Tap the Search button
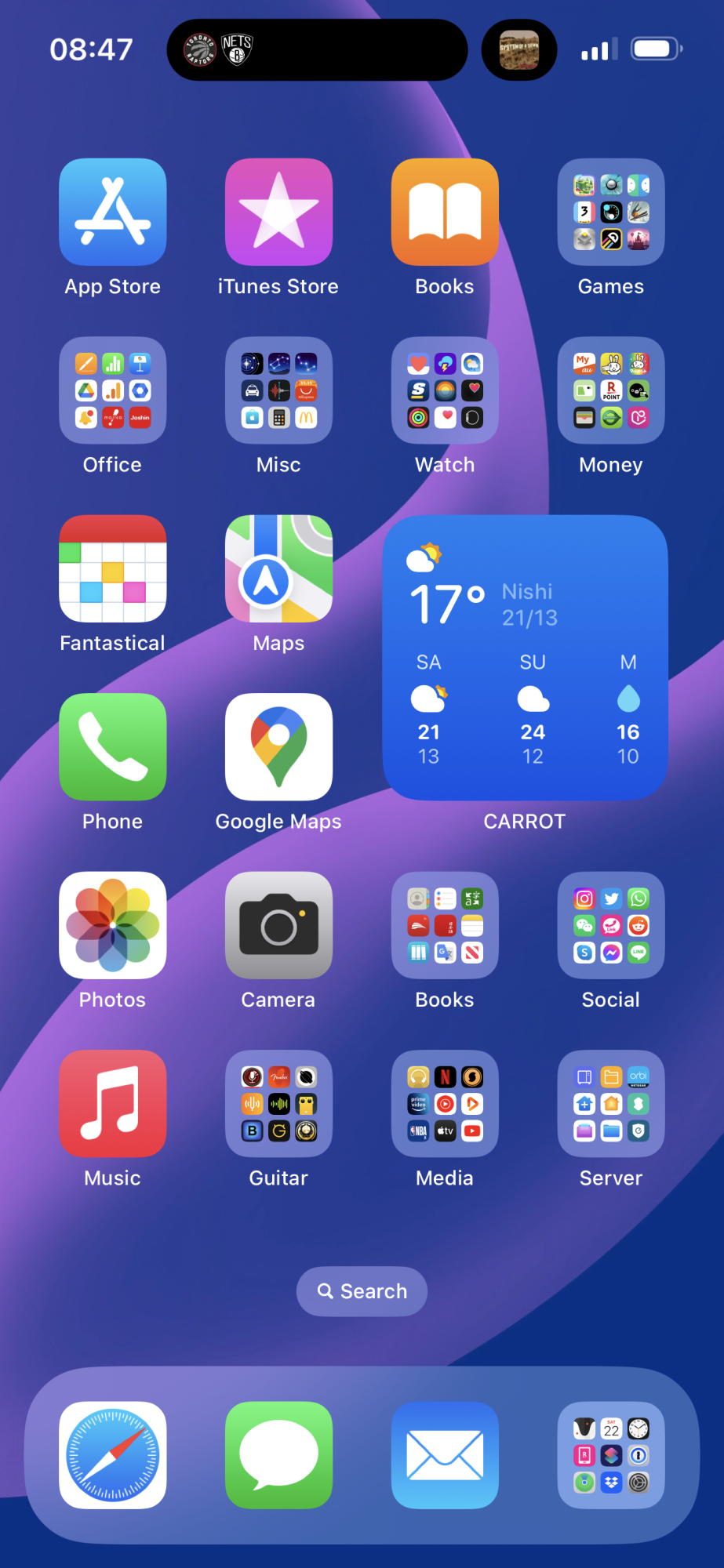 pos(362,1290)
